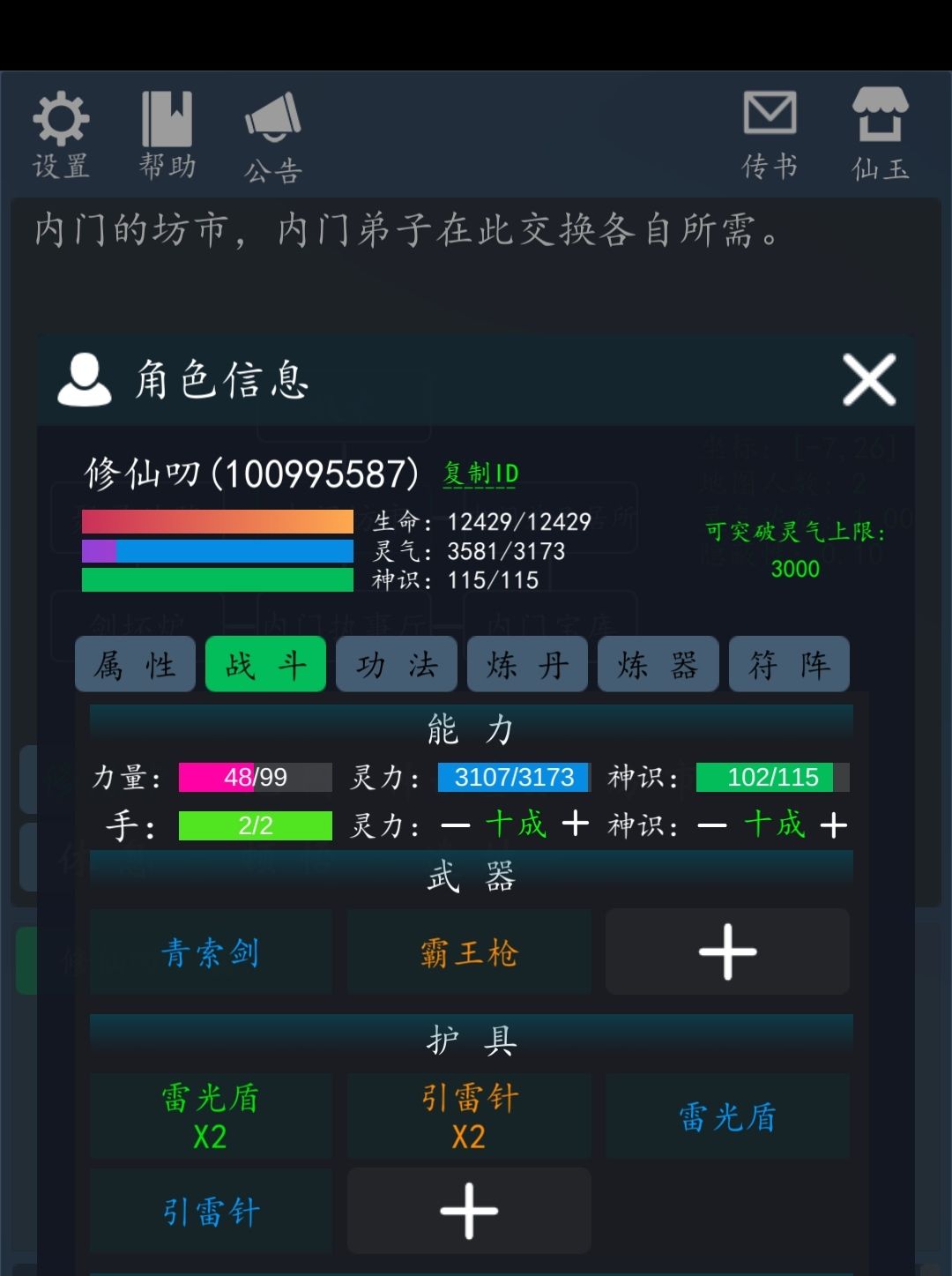Open the 帮助 help book

coord(167,135)
